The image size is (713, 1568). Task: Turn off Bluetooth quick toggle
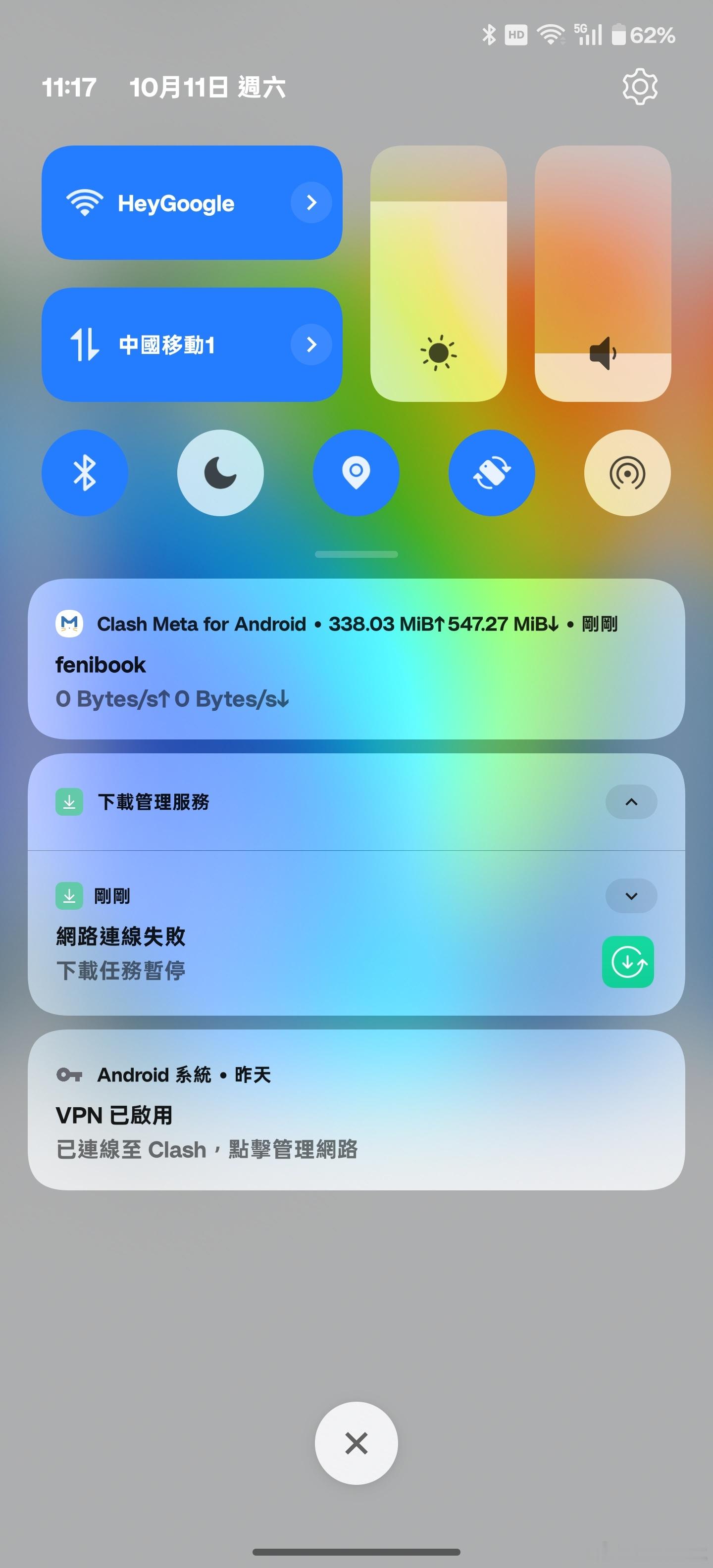pos(85,473)
